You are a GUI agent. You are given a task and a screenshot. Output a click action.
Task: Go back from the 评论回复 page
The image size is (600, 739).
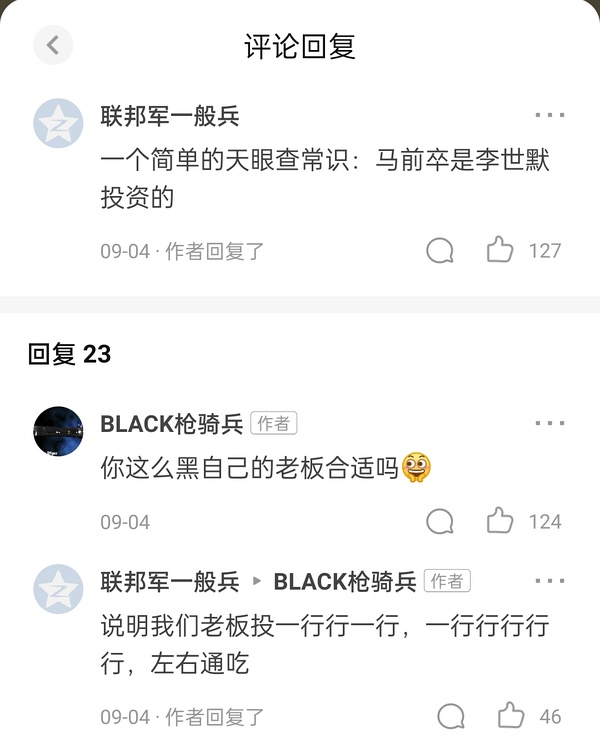pyautogui.click(x=53, y=45)
